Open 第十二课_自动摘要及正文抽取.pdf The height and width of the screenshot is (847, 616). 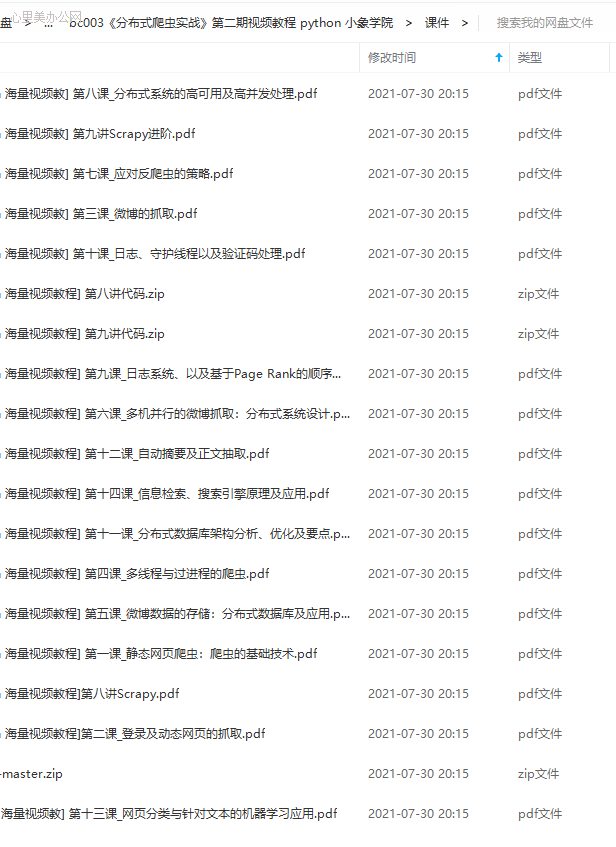pyautogui.click(x=137, y=454)
